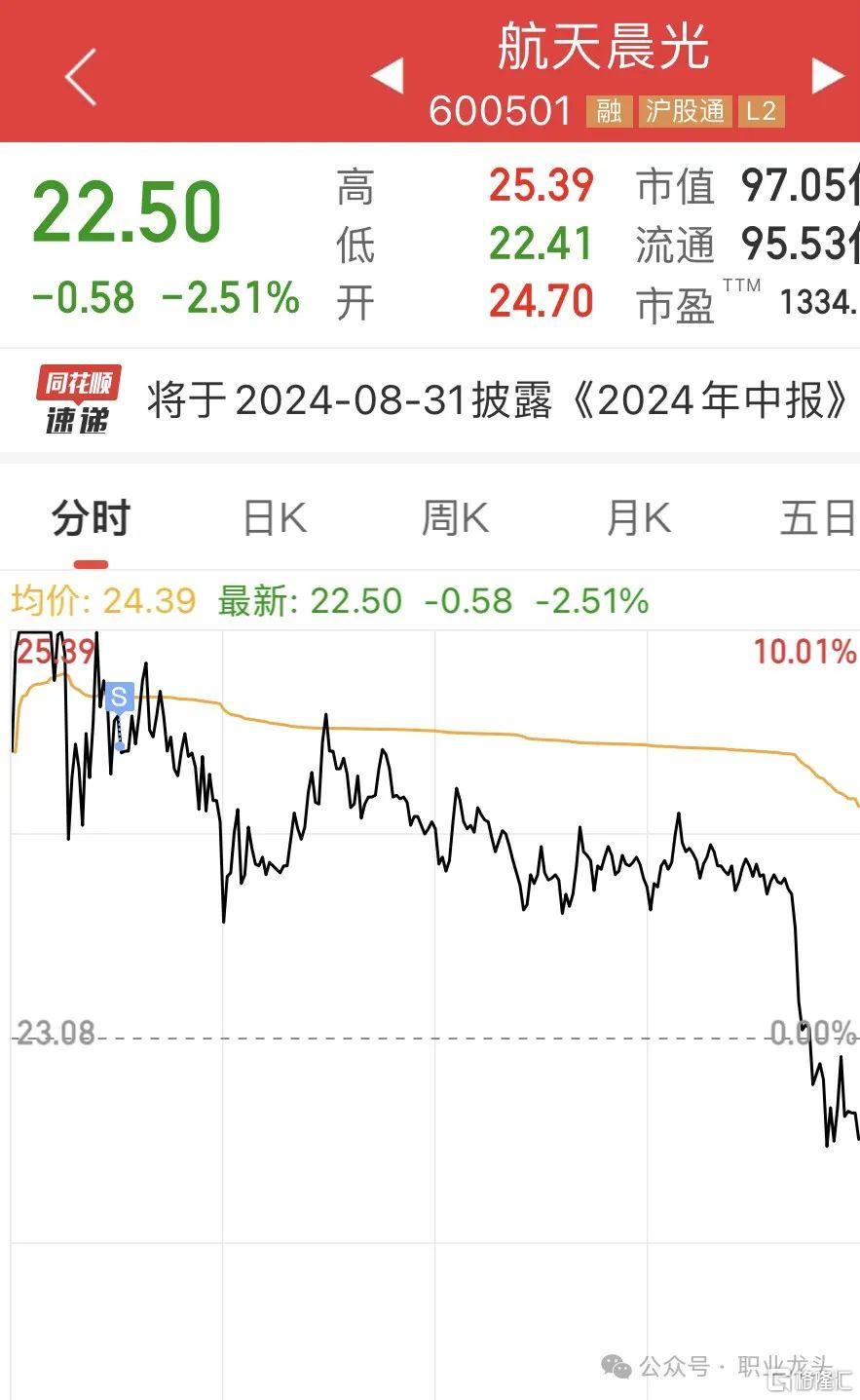Screen dimensions: 860x1400
Task: Switch to the 月K tab
Action: pos(638,518)
